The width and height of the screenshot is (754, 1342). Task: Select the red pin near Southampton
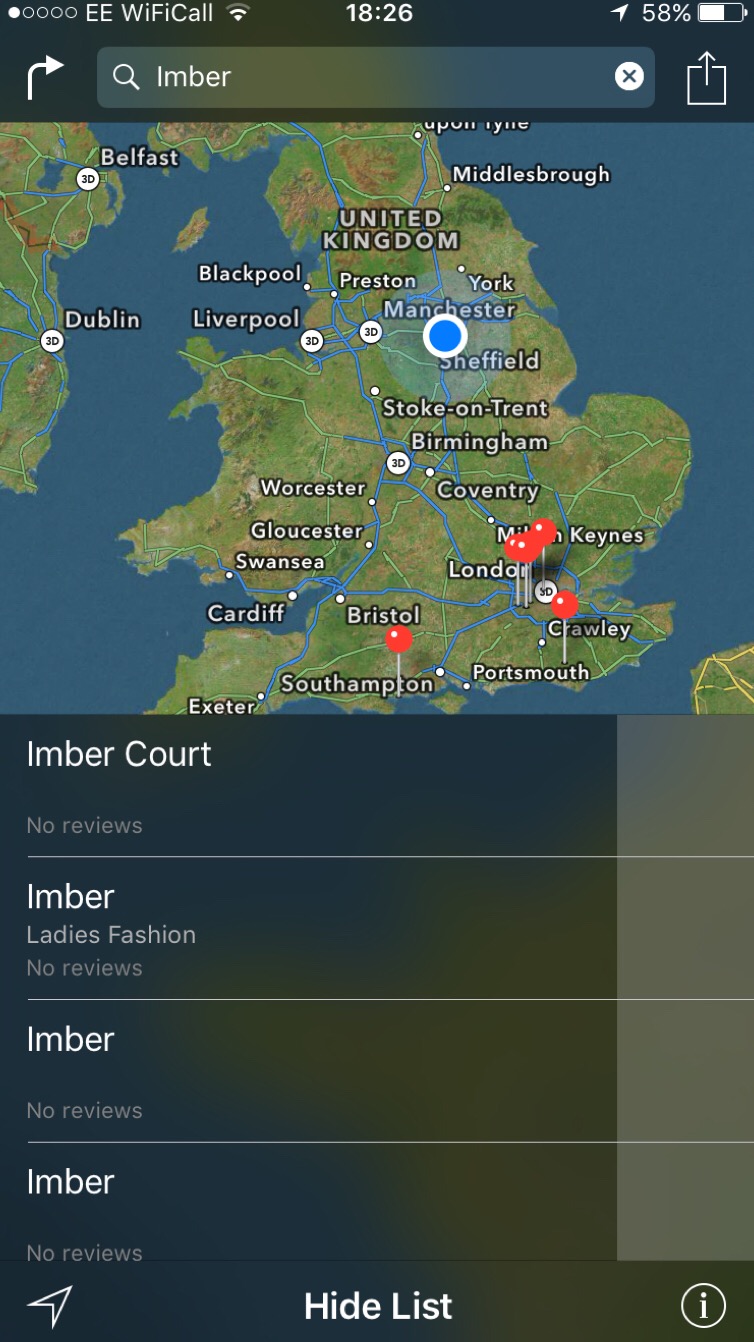399,640
